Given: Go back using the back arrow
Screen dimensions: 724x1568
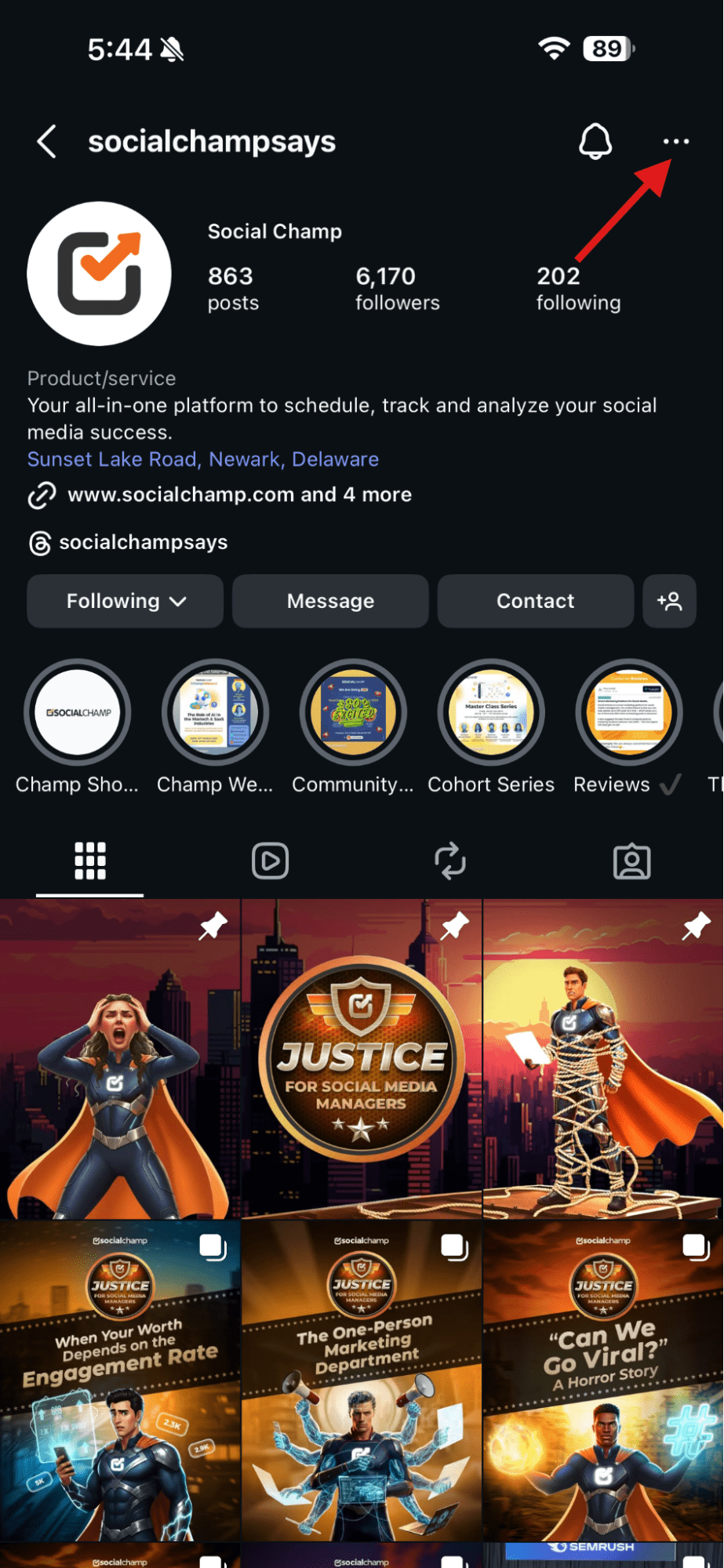Looking at the screenshot, I should (47, 142).
